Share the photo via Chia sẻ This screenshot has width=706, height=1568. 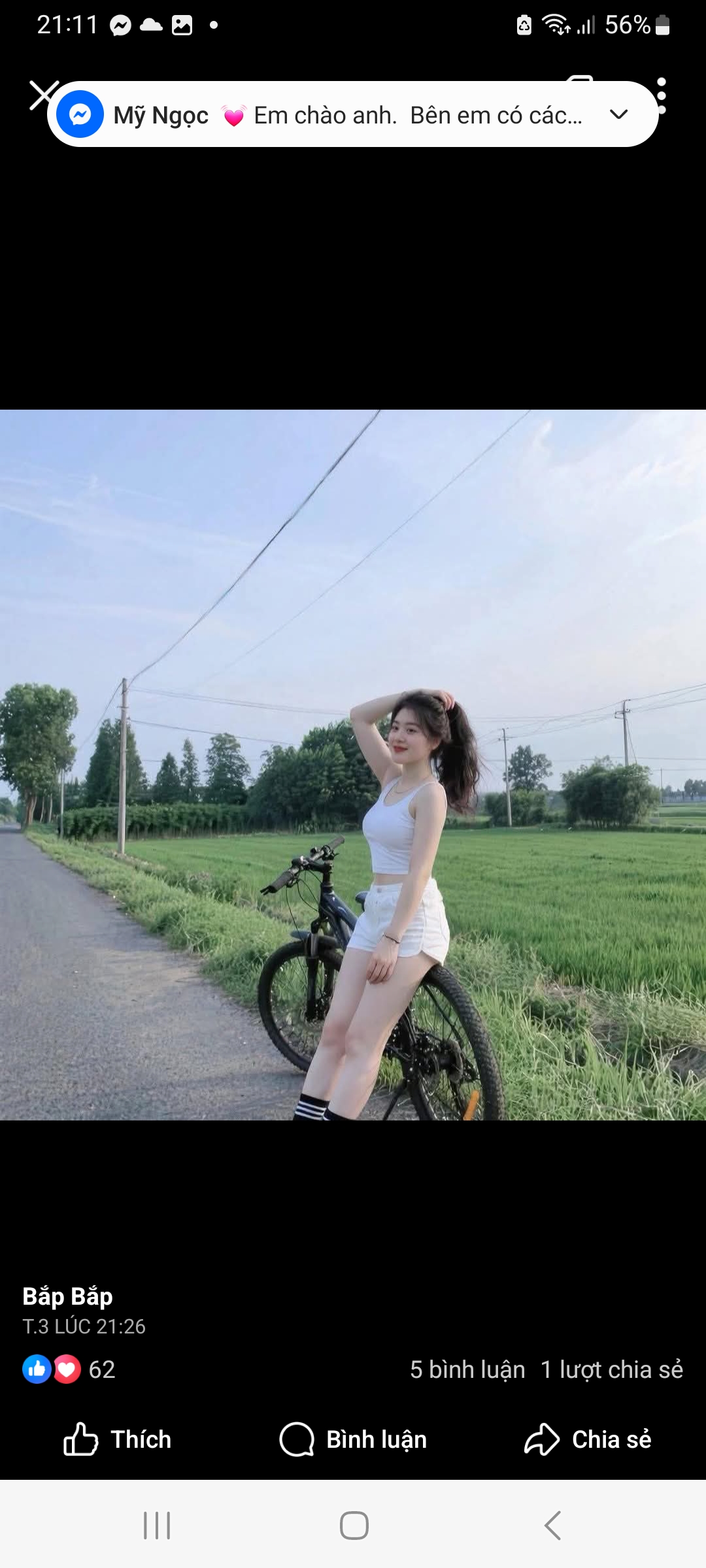tap(588, 1439)
